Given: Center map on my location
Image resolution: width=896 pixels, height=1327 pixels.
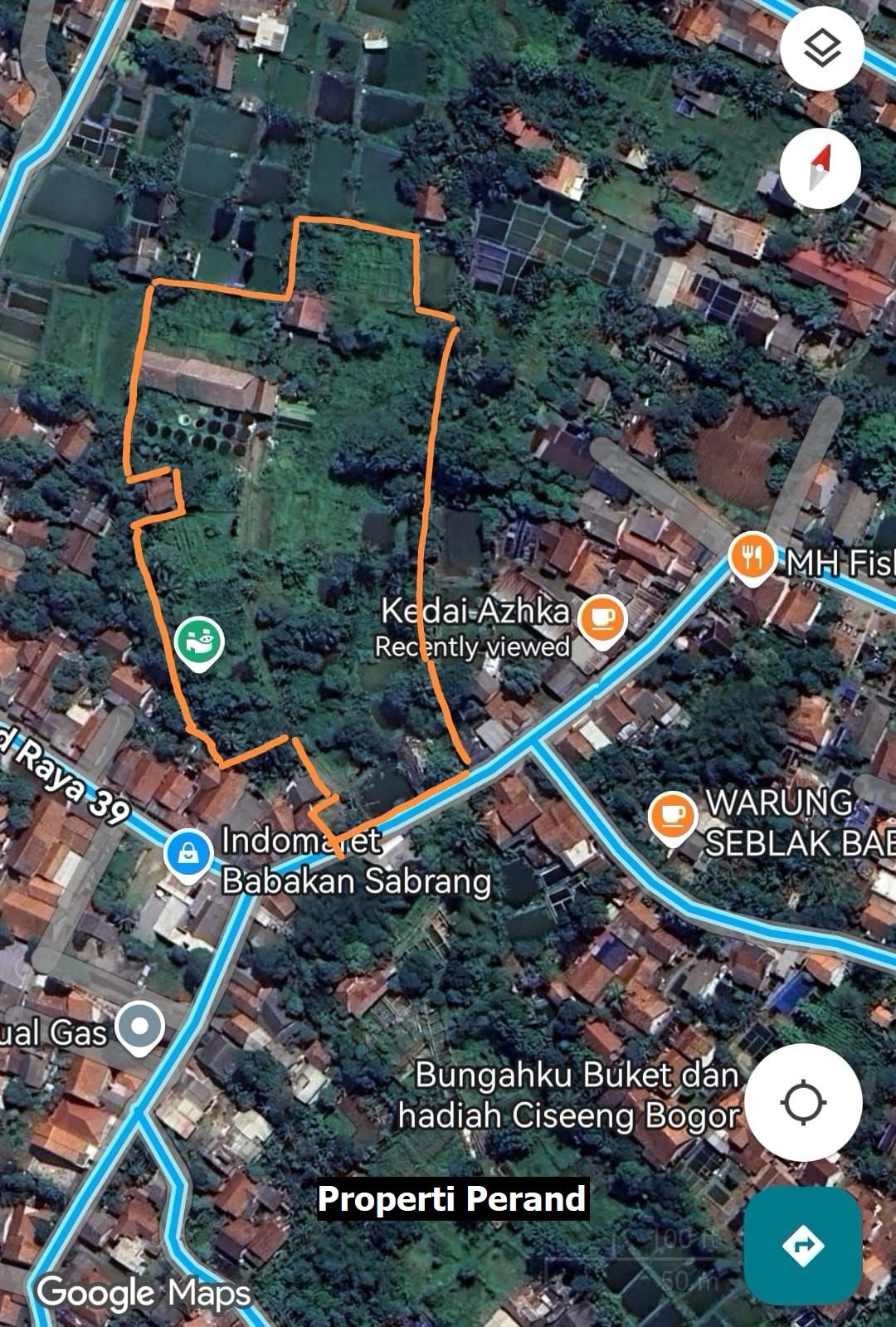Looking at the screenshot, I should [x=802, y=1103].
